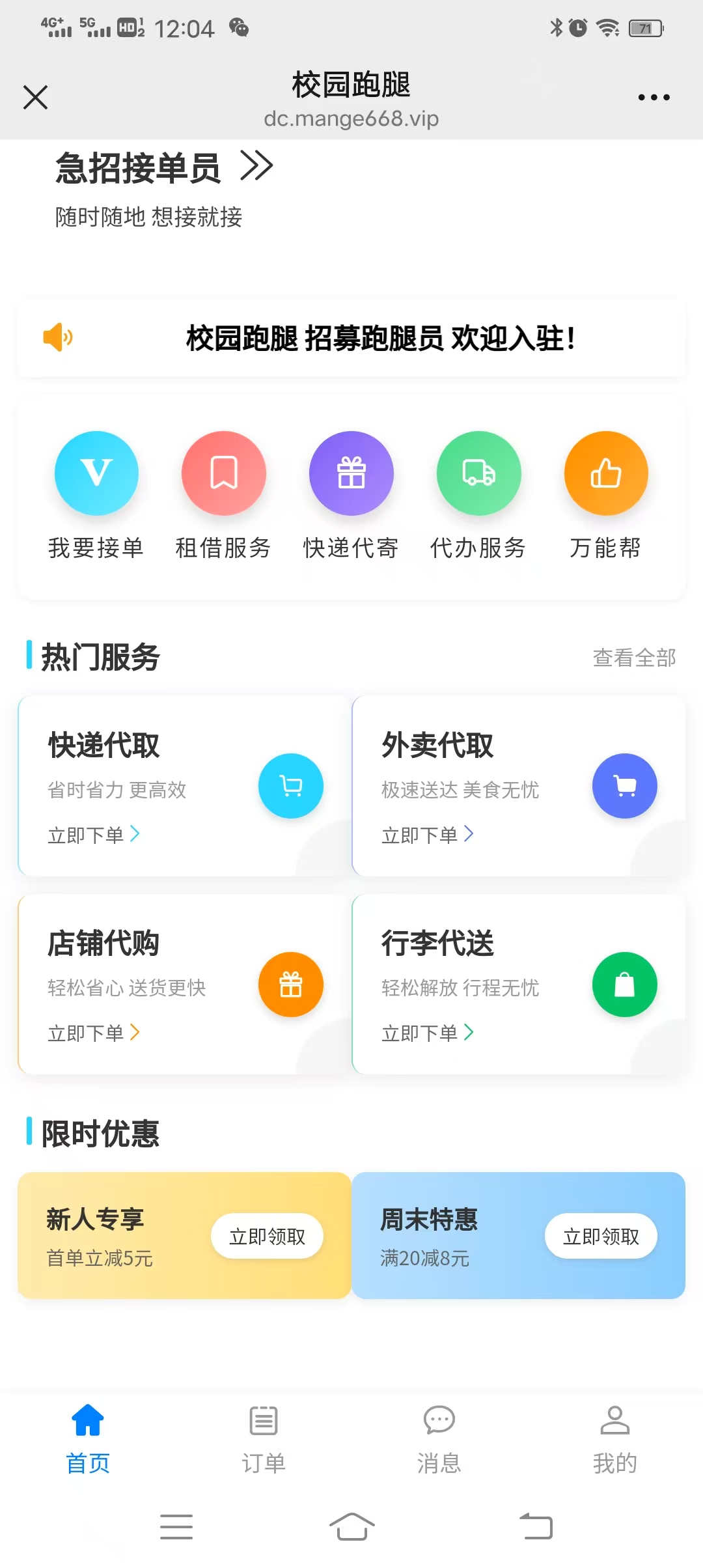Close the 校园跑腿 web page
The width and height of the screenshot is (703, 1568).
(x=35, y=97)
